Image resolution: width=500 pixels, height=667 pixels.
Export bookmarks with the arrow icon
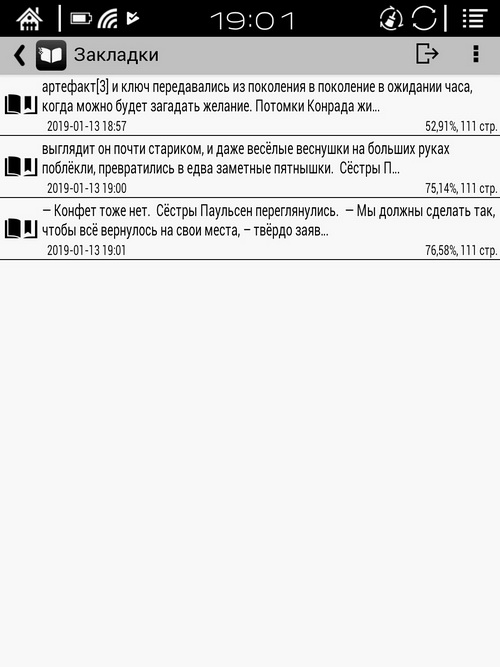click(x=427, y=54)
